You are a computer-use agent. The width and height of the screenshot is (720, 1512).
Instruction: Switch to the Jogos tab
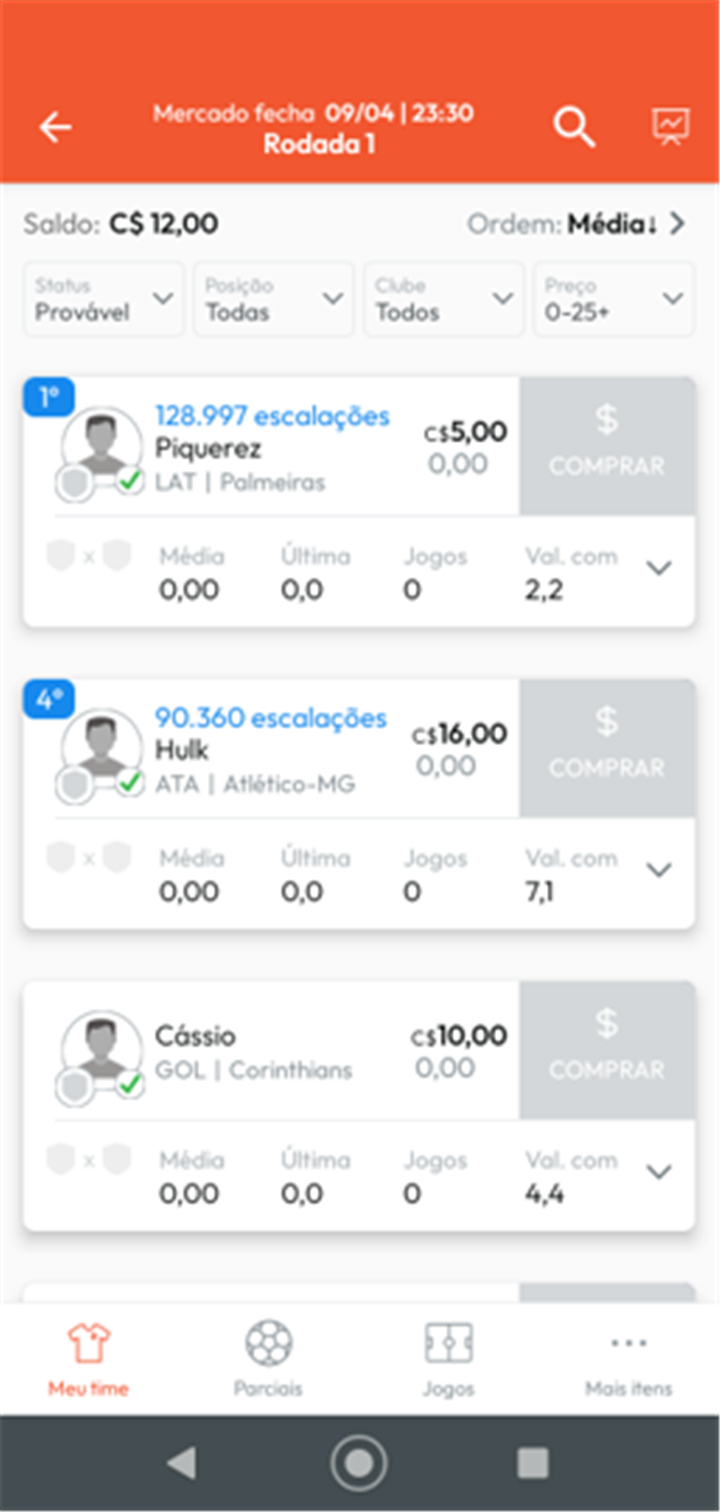click(448, 1358)
